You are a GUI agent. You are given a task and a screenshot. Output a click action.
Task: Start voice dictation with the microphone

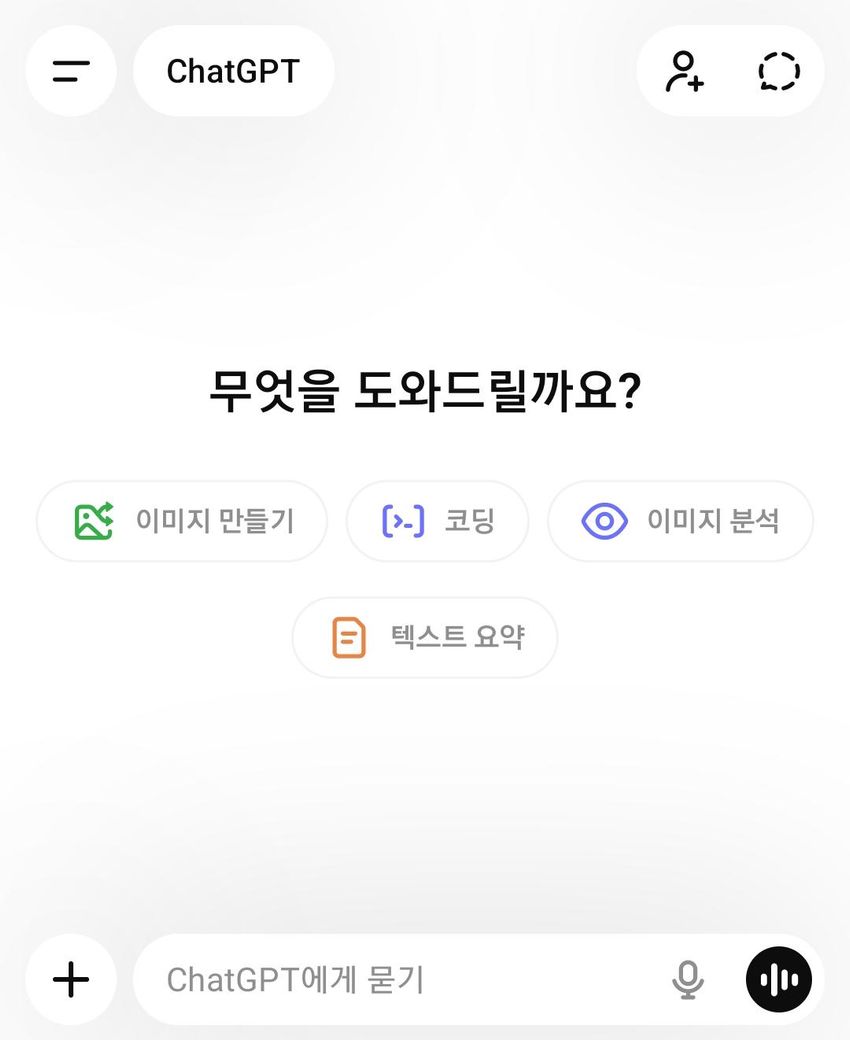(687, 980)
